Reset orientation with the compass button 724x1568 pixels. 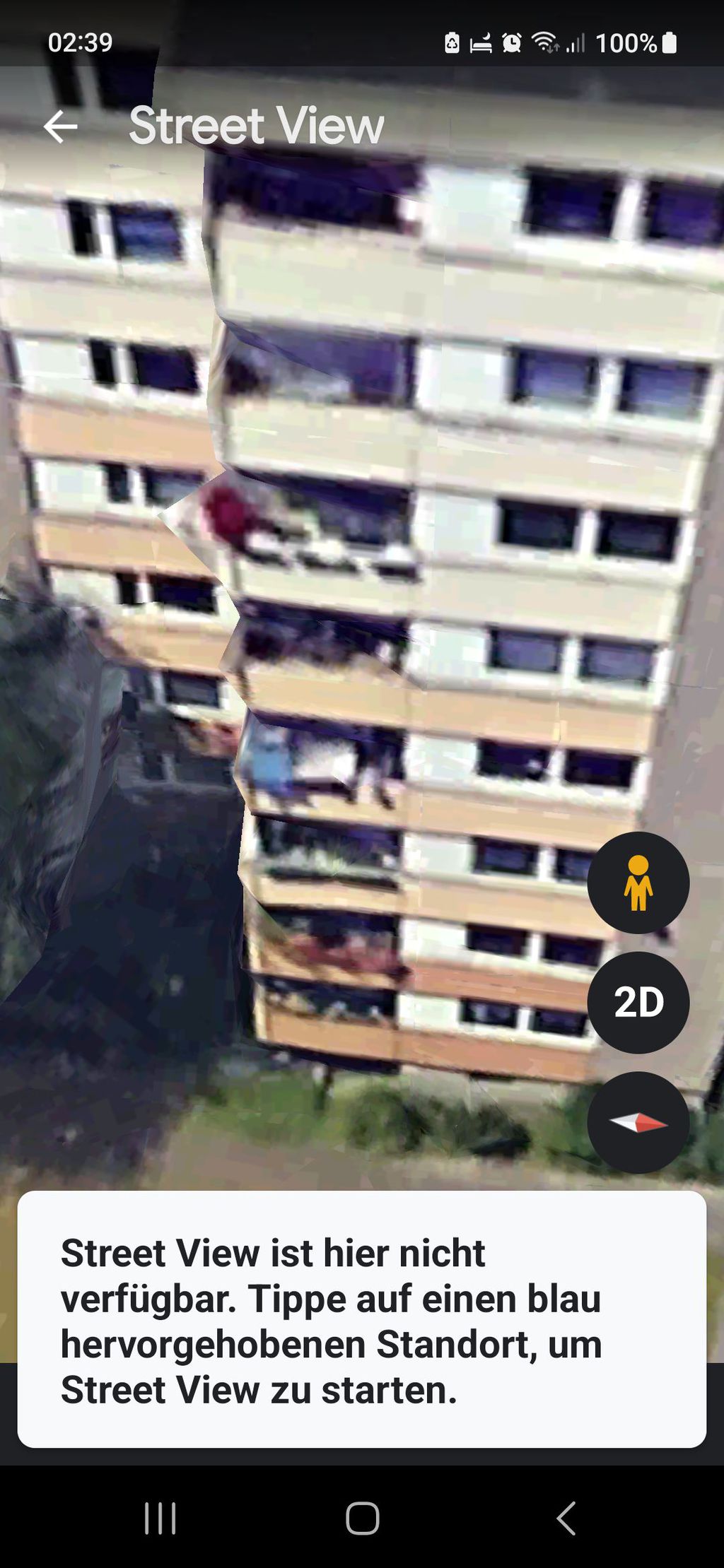tap(638, 1122)
